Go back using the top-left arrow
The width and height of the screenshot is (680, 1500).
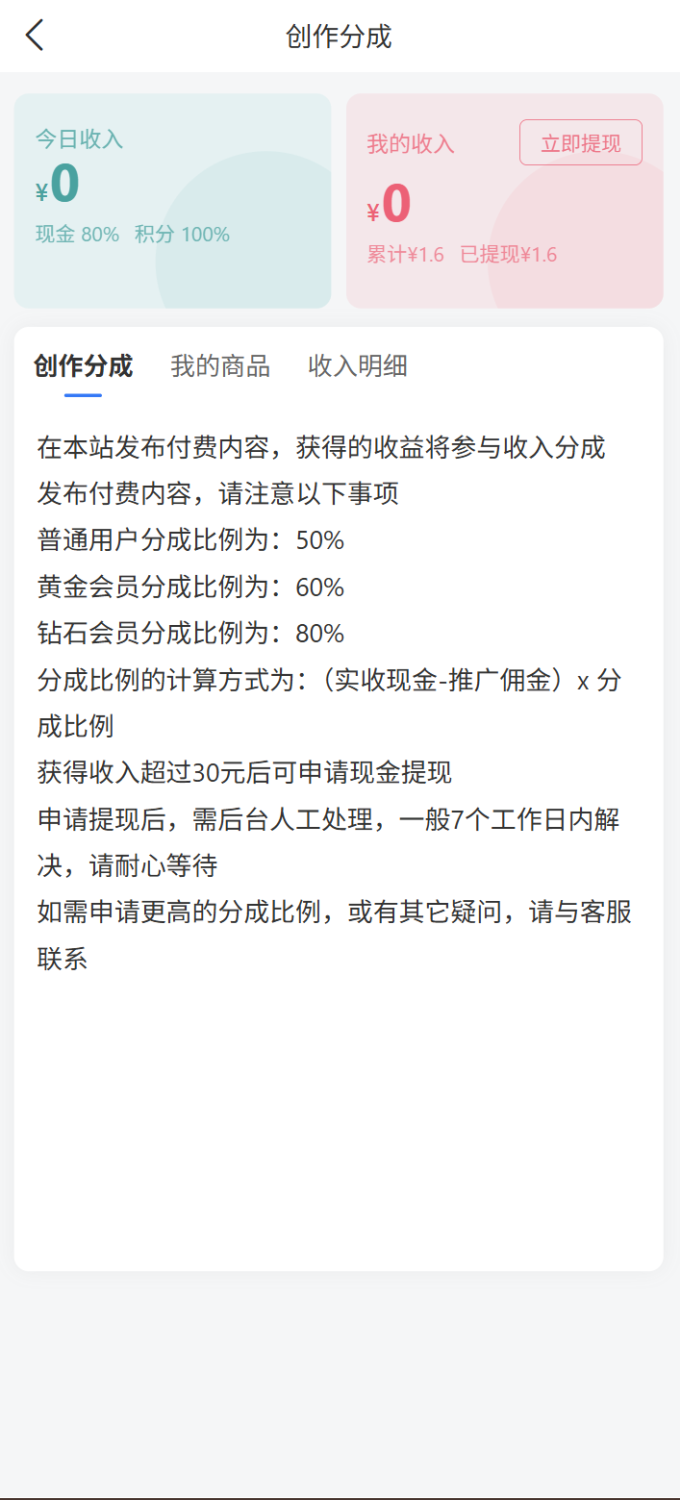(x=35, y=36)
